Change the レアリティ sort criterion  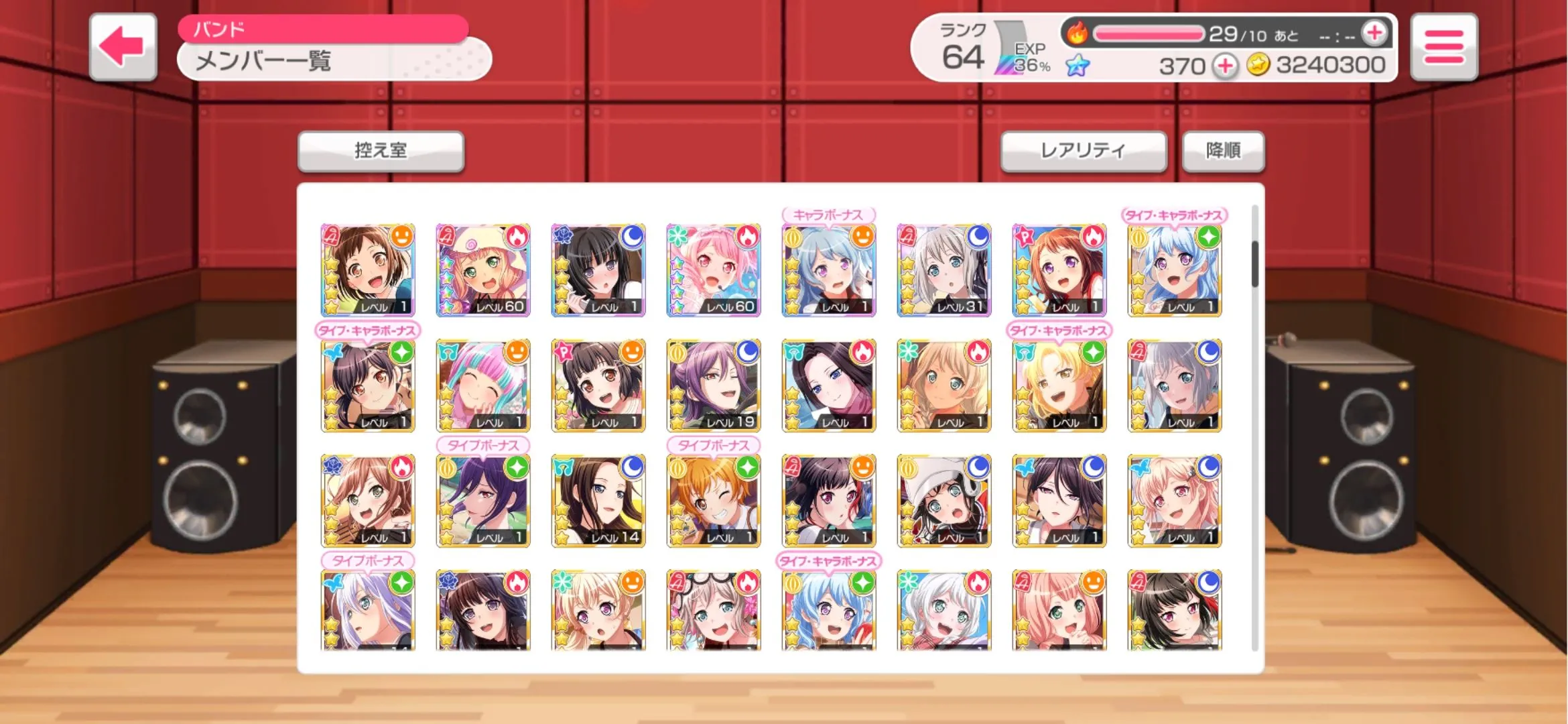1083,151
